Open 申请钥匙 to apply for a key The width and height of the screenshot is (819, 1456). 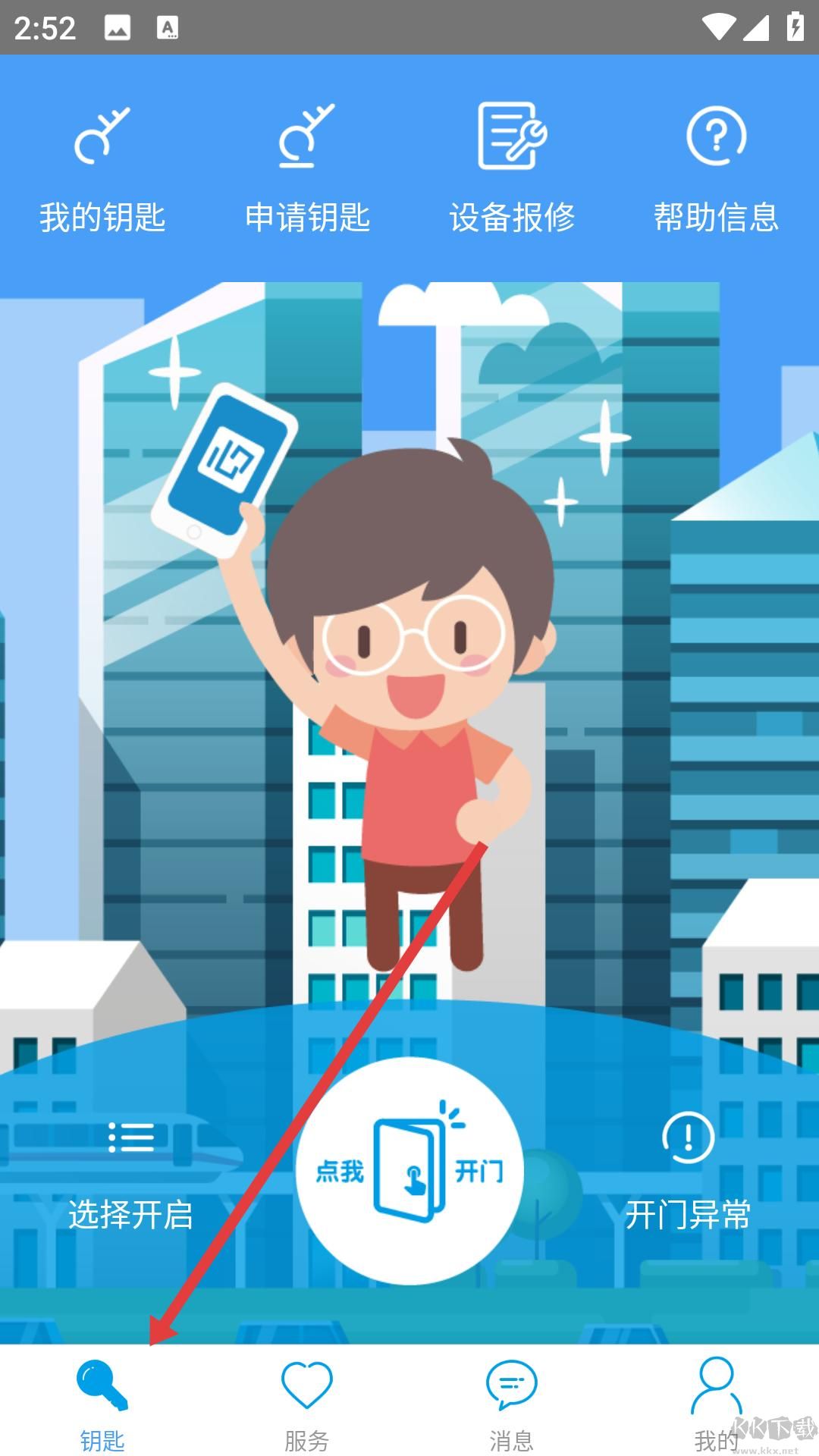click(307, 171)
